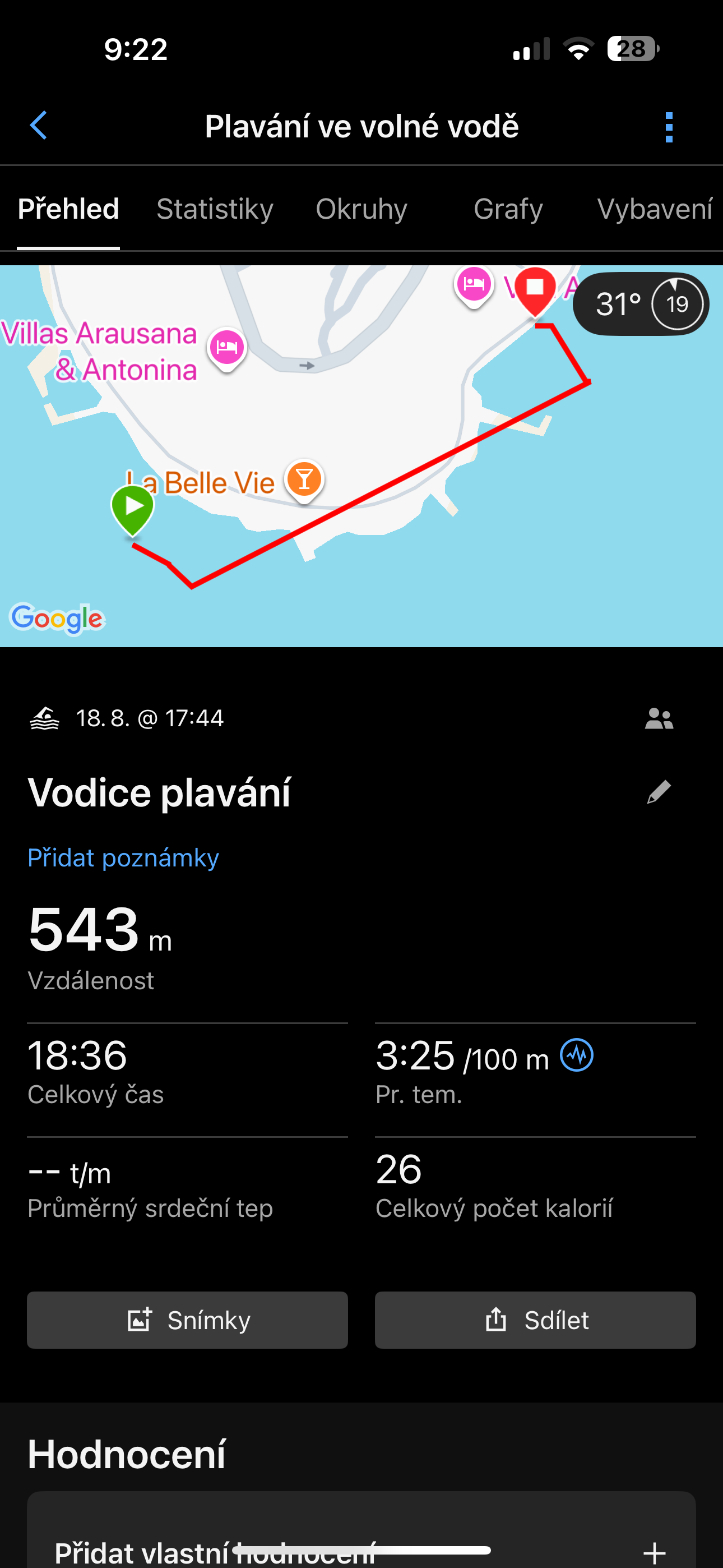Select the Grafy tab
Viewport: 723px width, 1568px height.
(x=508, y=209)
